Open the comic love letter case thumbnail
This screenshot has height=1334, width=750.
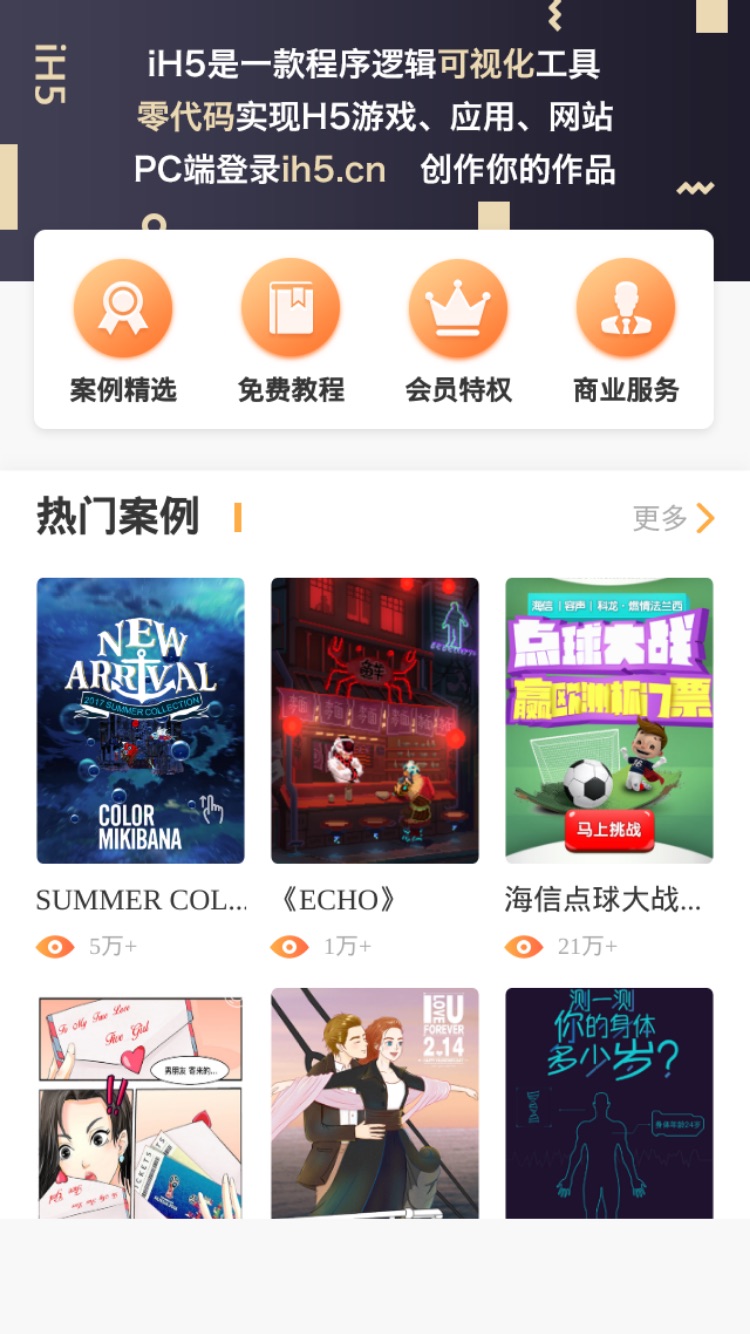[141, 1103]
